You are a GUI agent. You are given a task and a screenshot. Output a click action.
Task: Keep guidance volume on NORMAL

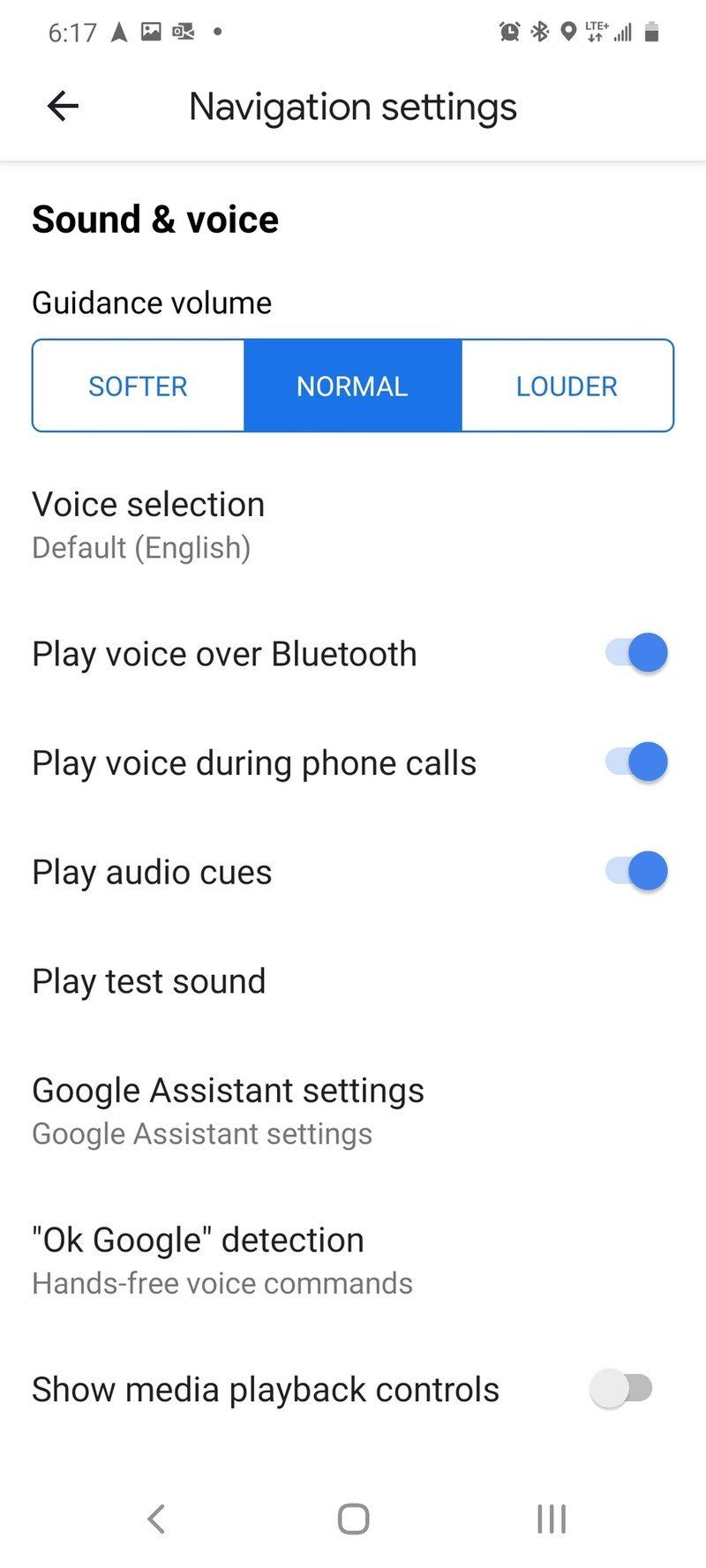click(x=352, y=386)
